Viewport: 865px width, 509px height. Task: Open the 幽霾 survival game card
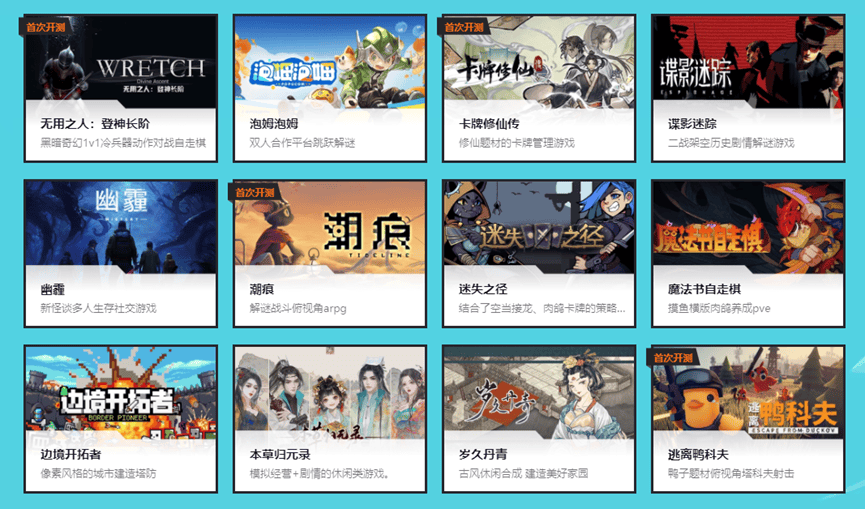point(120,253)
